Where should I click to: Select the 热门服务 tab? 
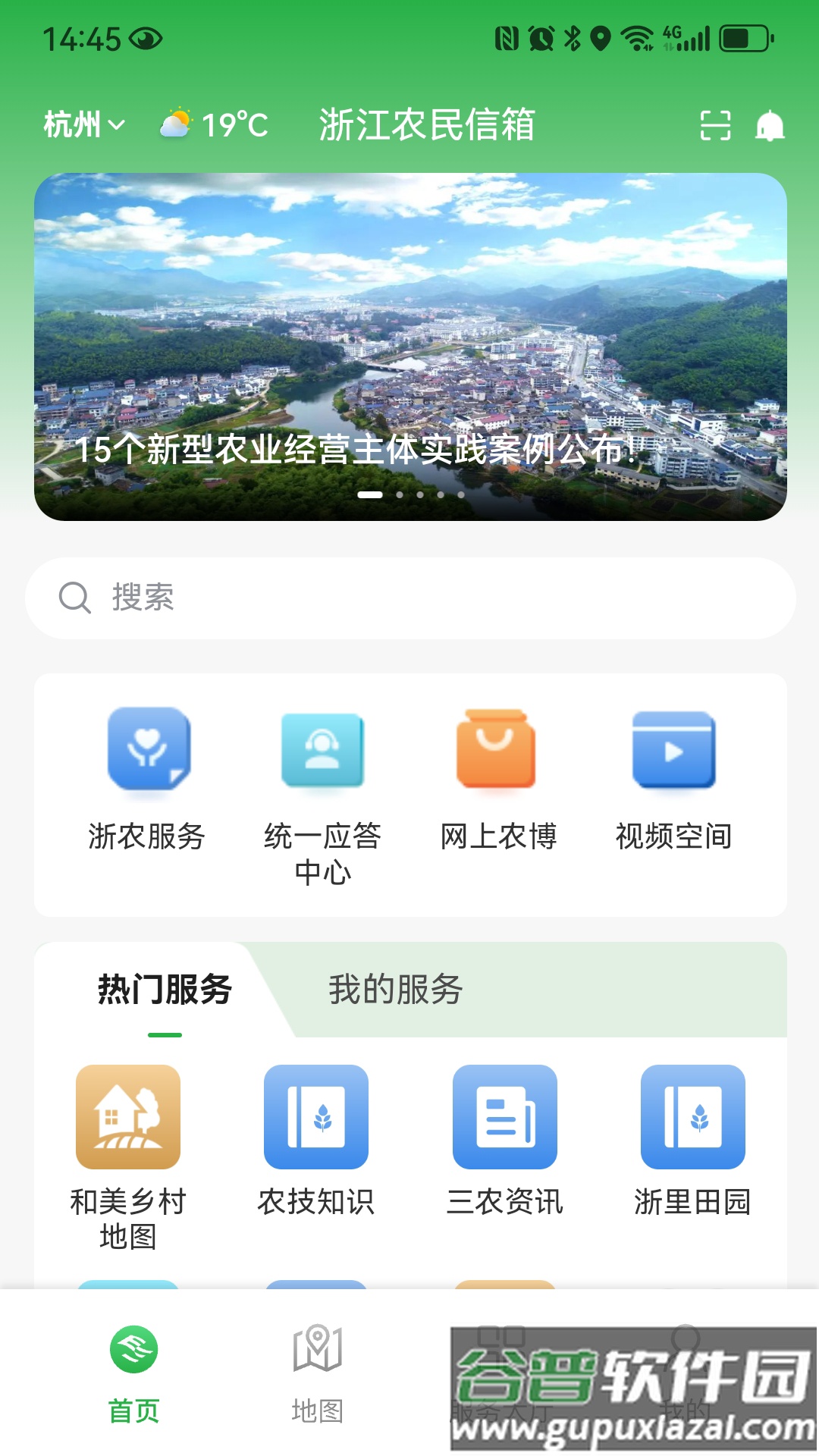point(164,988)
